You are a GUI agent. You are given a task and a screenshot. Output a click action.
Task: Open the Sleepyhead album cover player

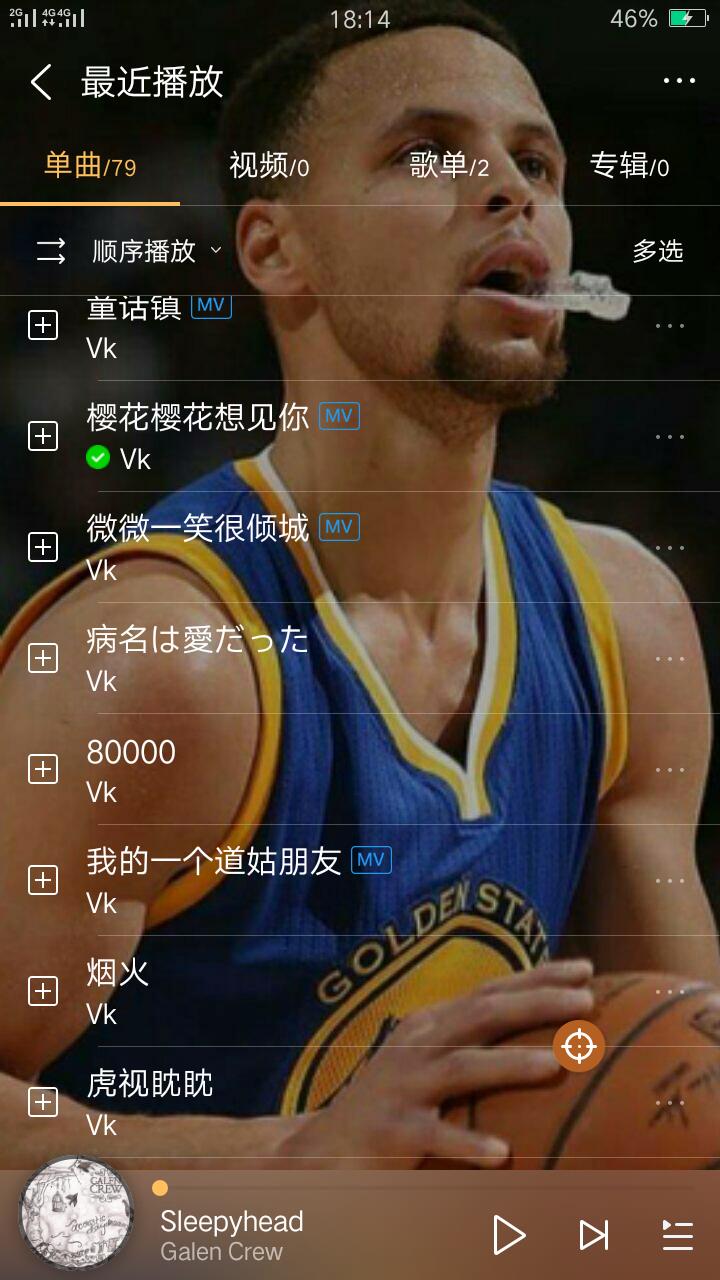(77, 1214)
